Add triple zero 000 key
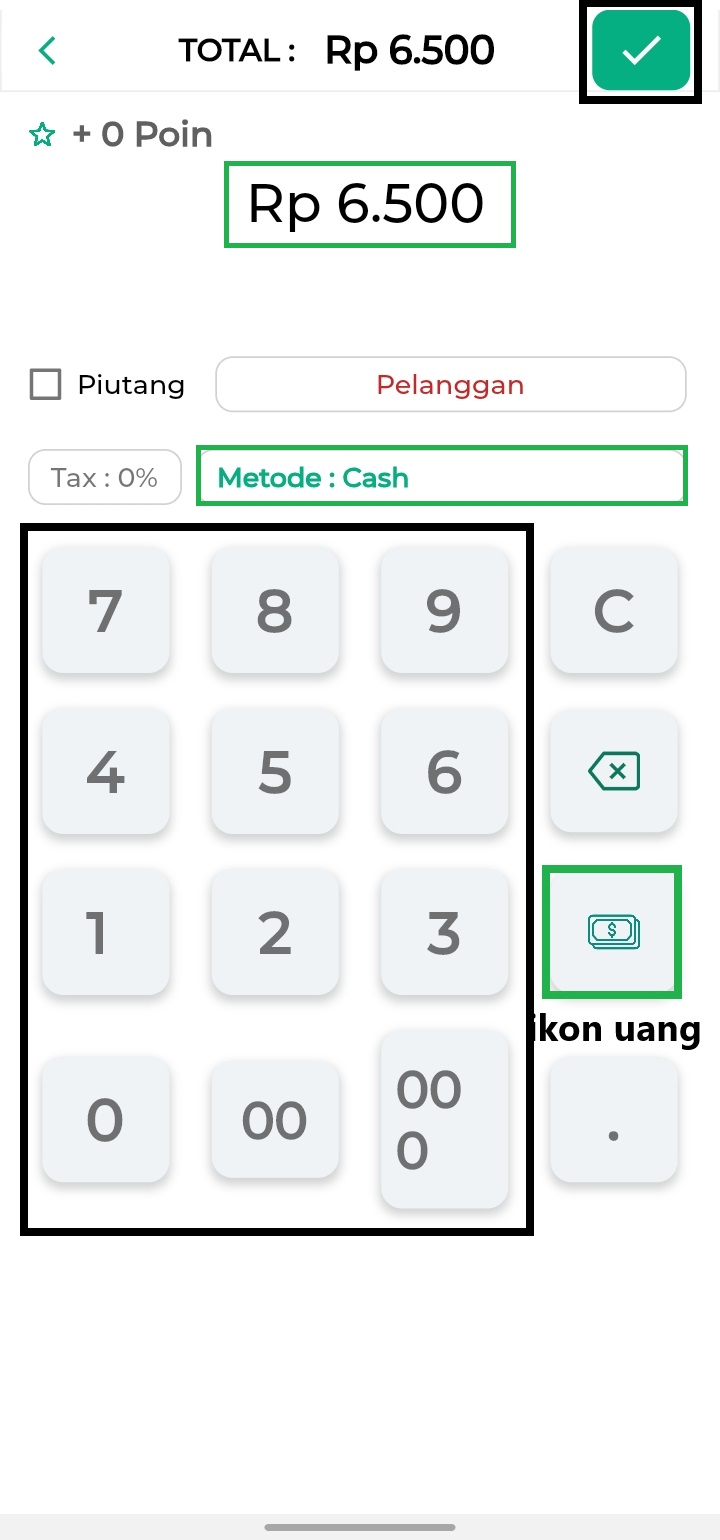The width and height of the screenshot is (720, 1540). pos(444,1120)
